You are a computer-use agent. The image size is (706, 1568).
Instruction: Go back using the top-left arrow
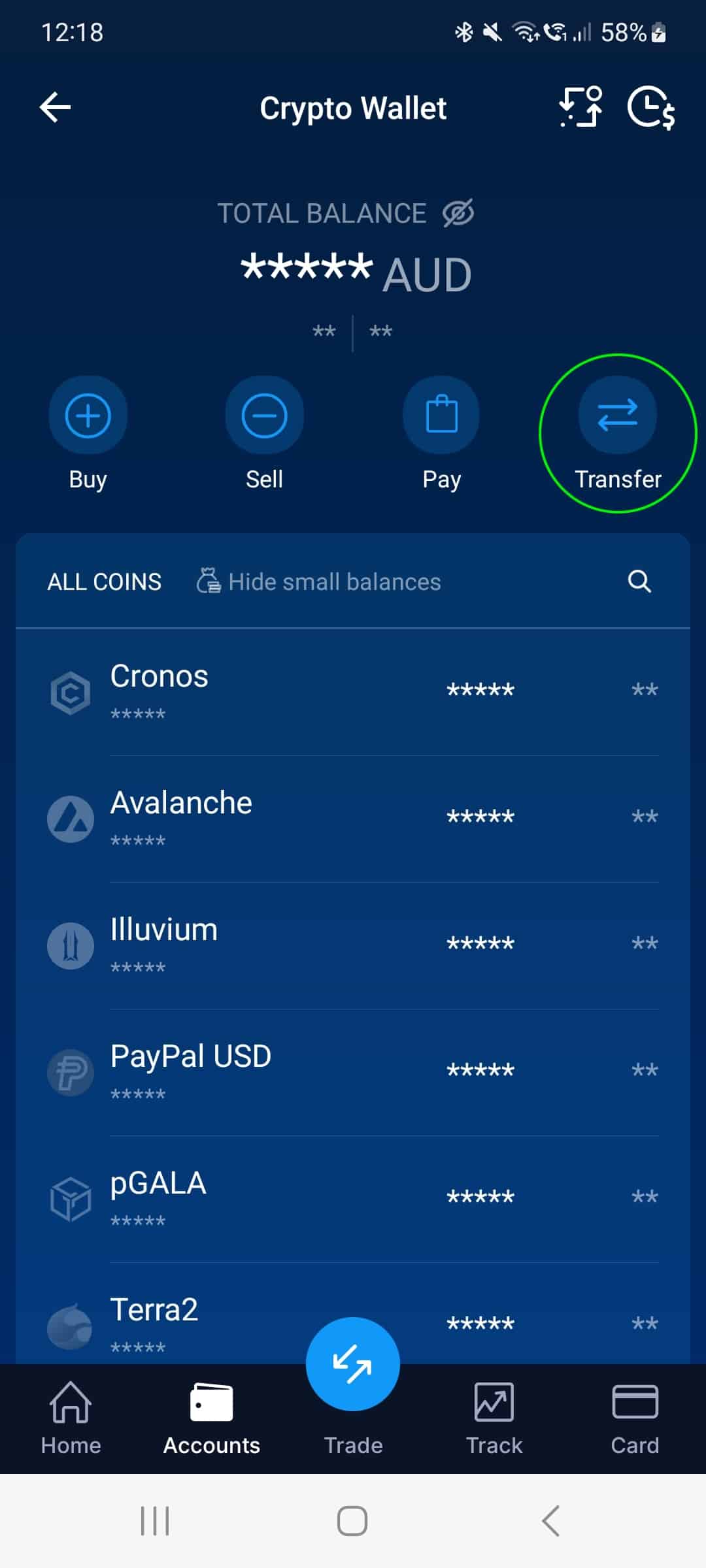pos(55,108)
